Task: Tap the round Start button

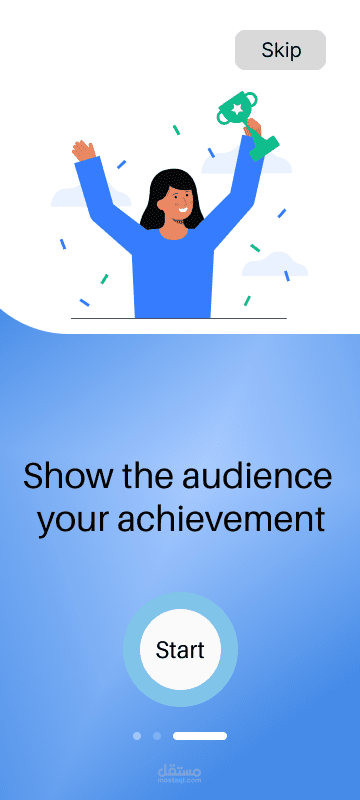Action: pyautogui.click(x=180, y=649)
